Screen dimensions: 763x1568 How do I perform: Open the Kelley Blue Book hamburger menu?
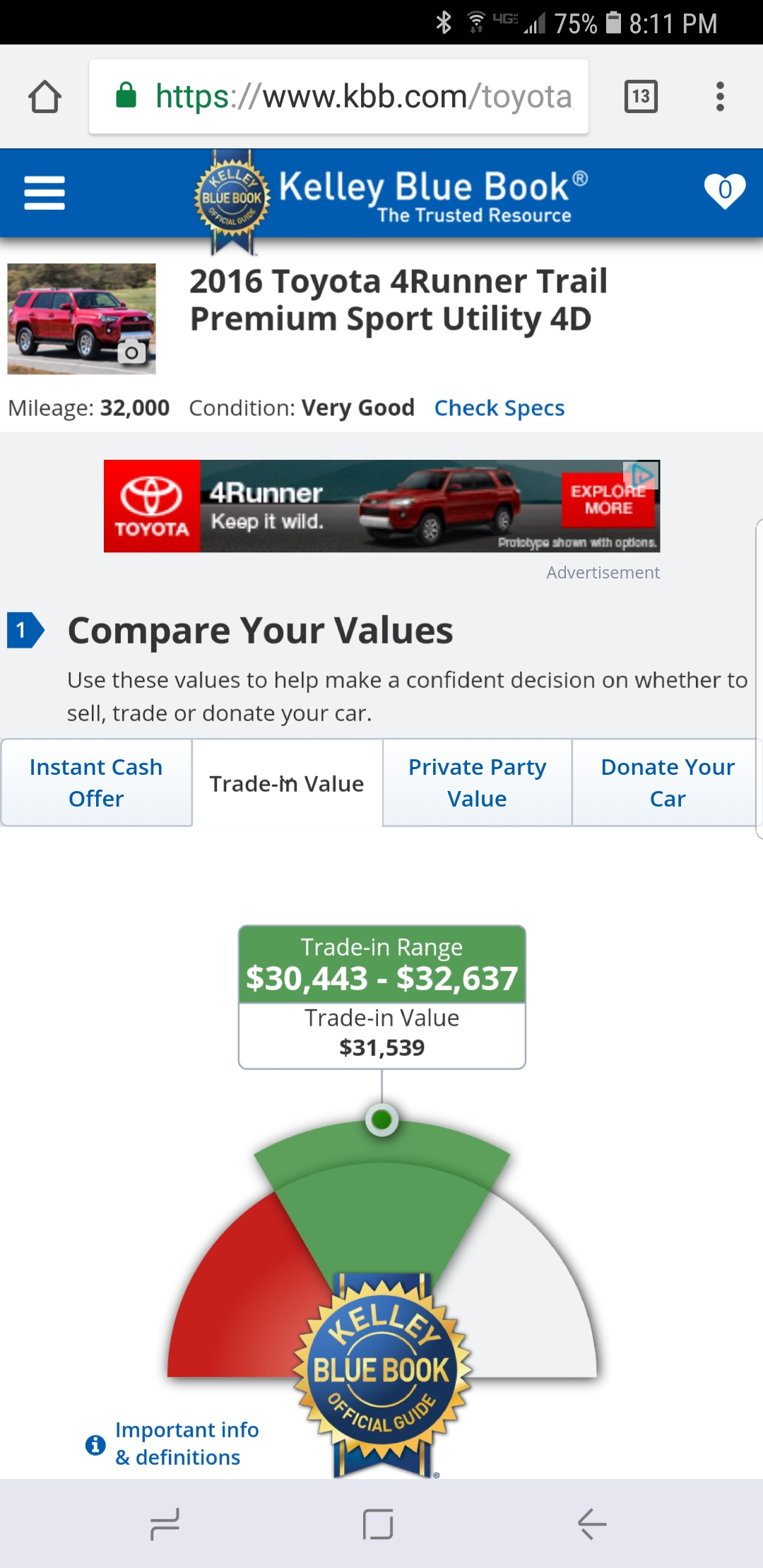pos(45,193)
